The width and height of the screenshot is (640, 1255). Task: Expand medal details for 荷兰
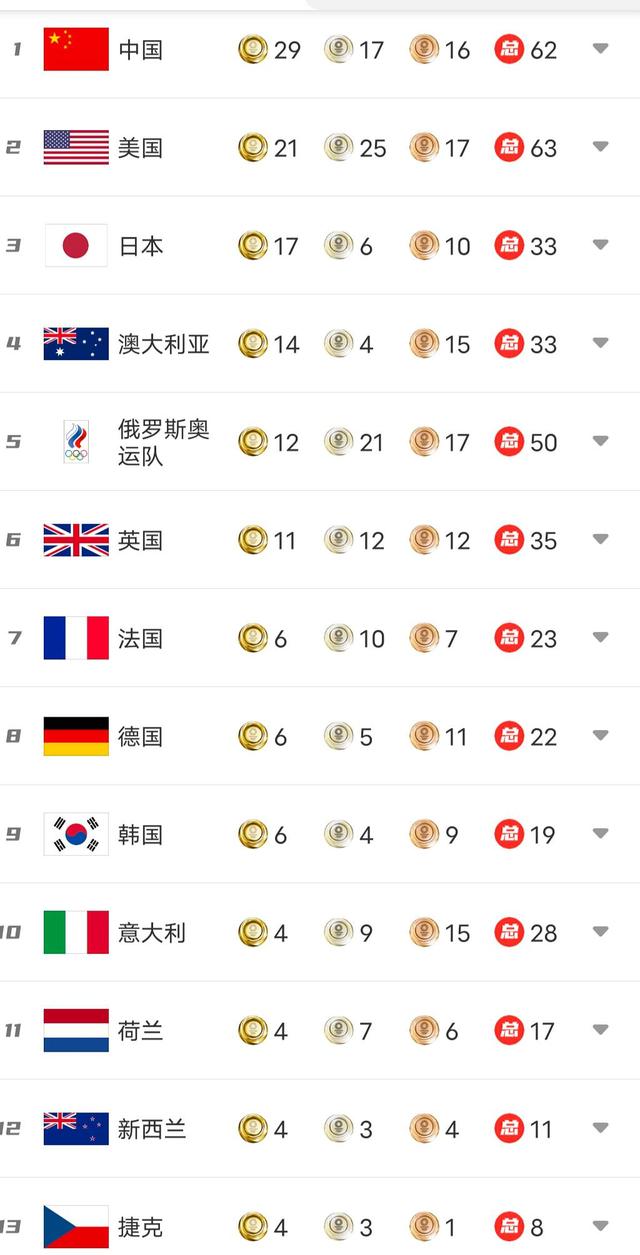point(600,1029)
